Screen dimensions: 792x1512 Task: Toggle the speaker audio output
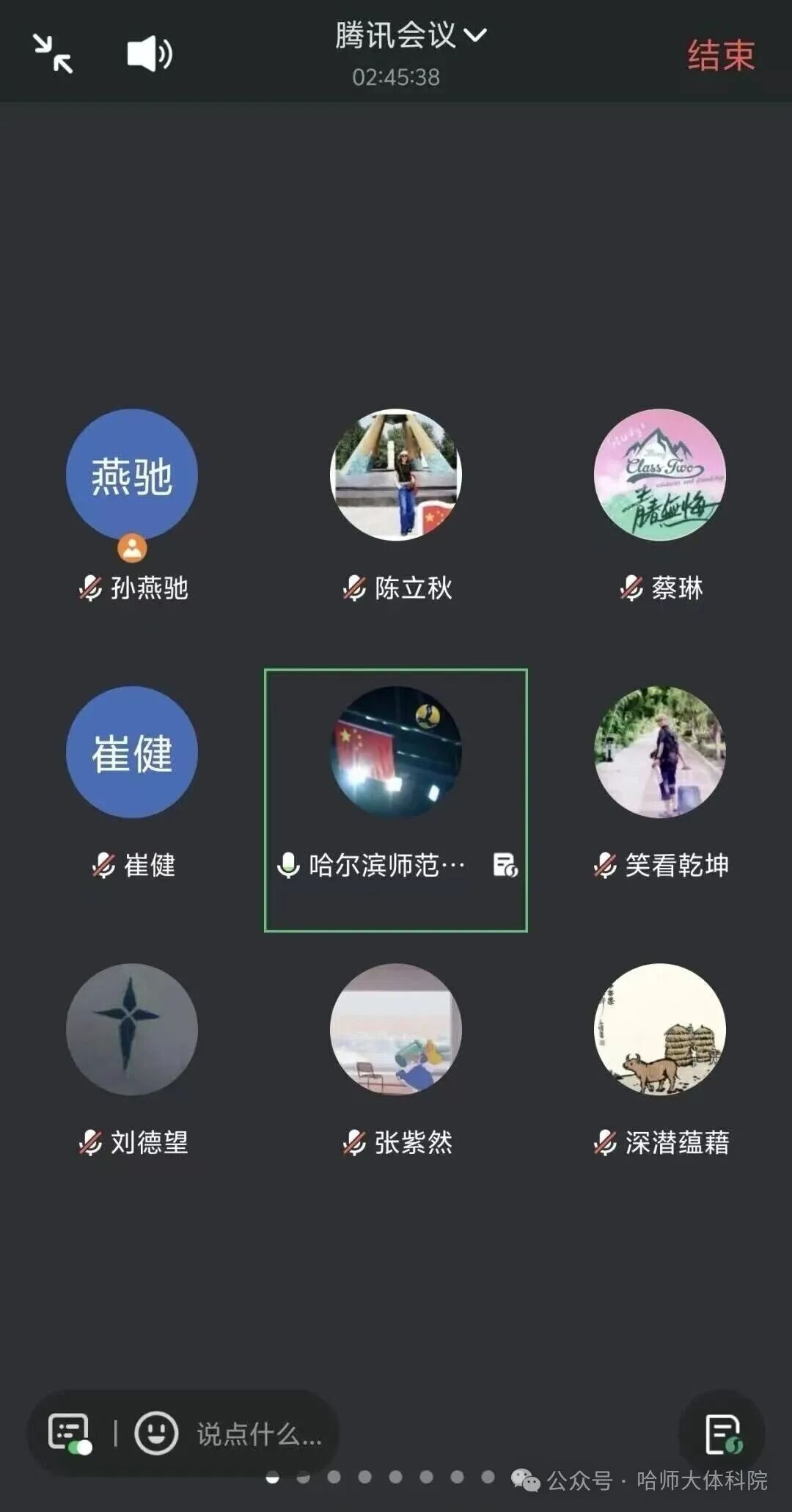[x=149, y=54]
